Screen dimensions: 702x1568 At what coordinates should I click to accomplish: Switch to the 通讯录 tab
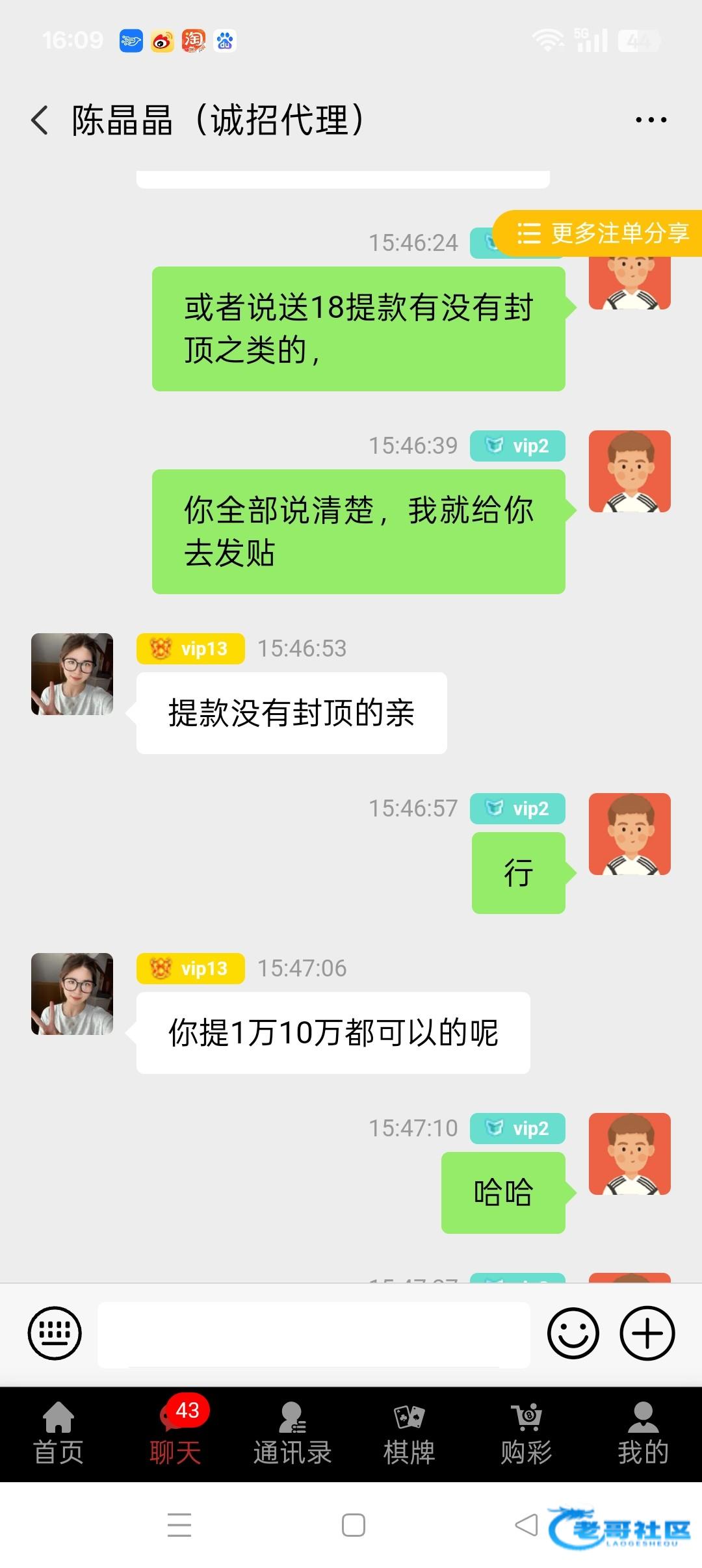[292, 1435]
